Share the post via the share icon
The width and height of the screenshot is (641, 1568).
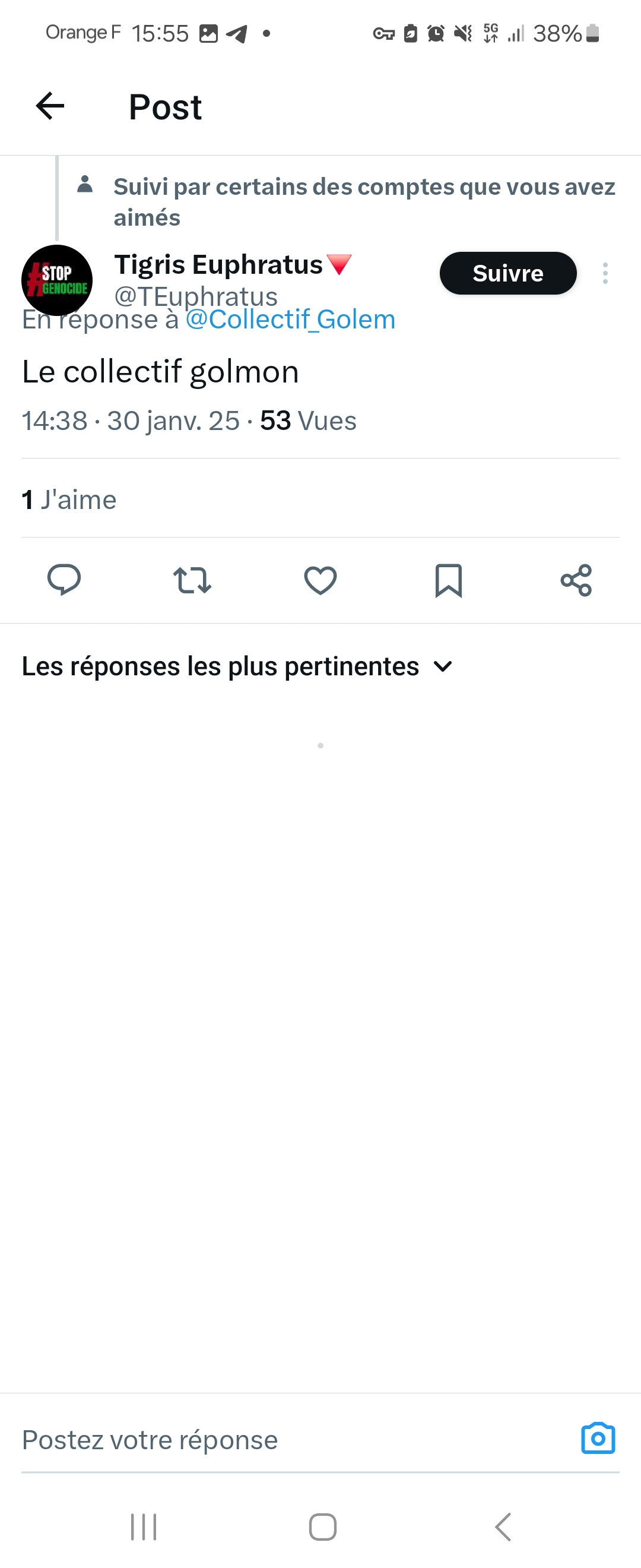point(576,580)
